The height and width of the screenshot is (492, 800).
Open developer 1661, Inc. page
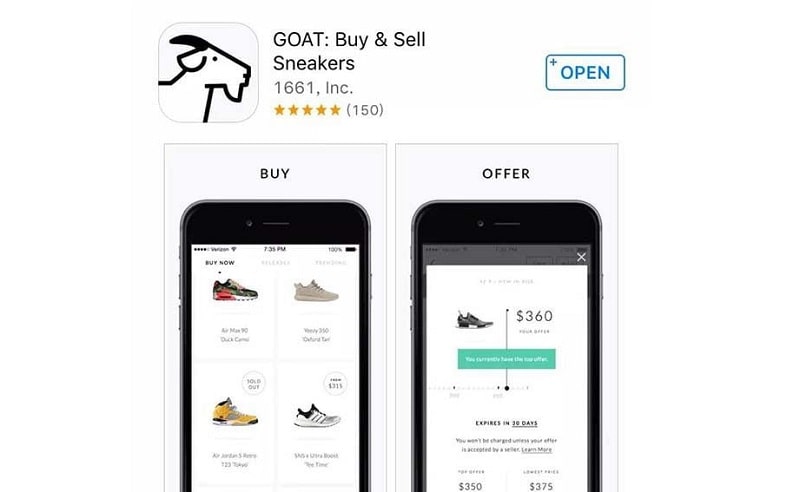(313, 88)
